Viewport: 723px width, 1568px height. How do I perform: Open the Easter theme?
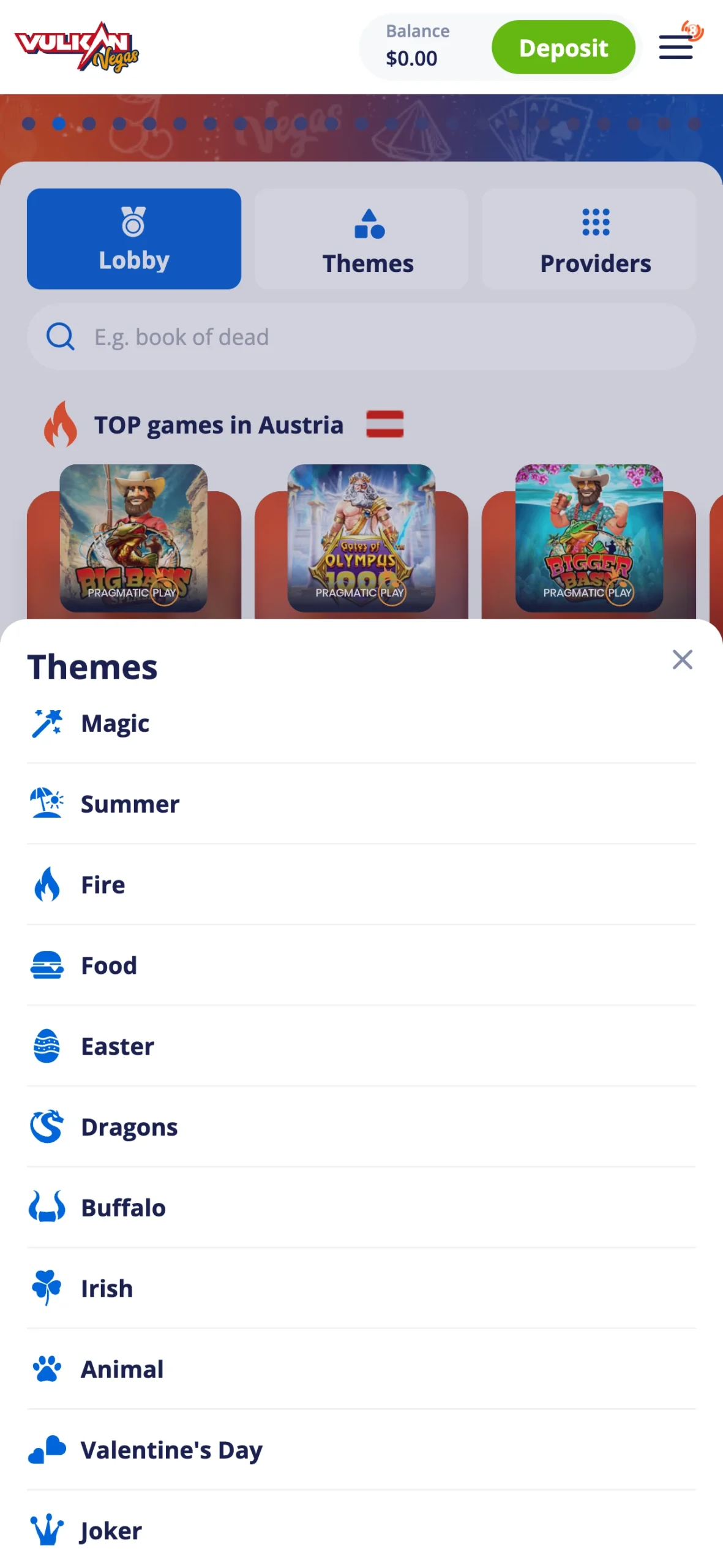coord(118,1046)
